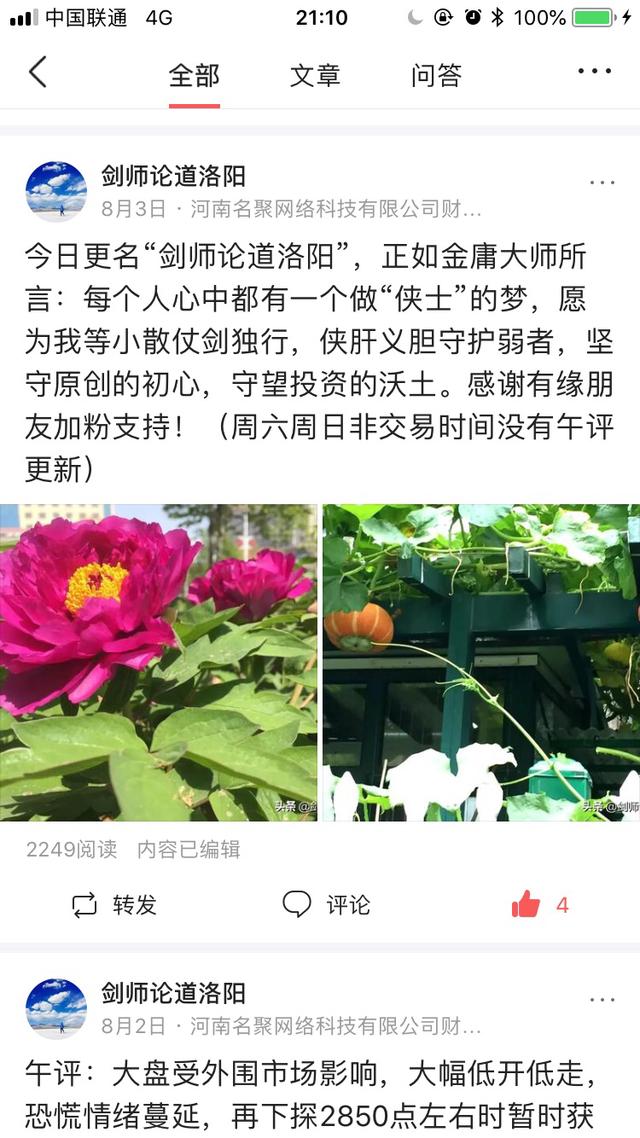Open more options for the 8月3日 post
The image size is (640, 1138).
[x=602, y=183]
